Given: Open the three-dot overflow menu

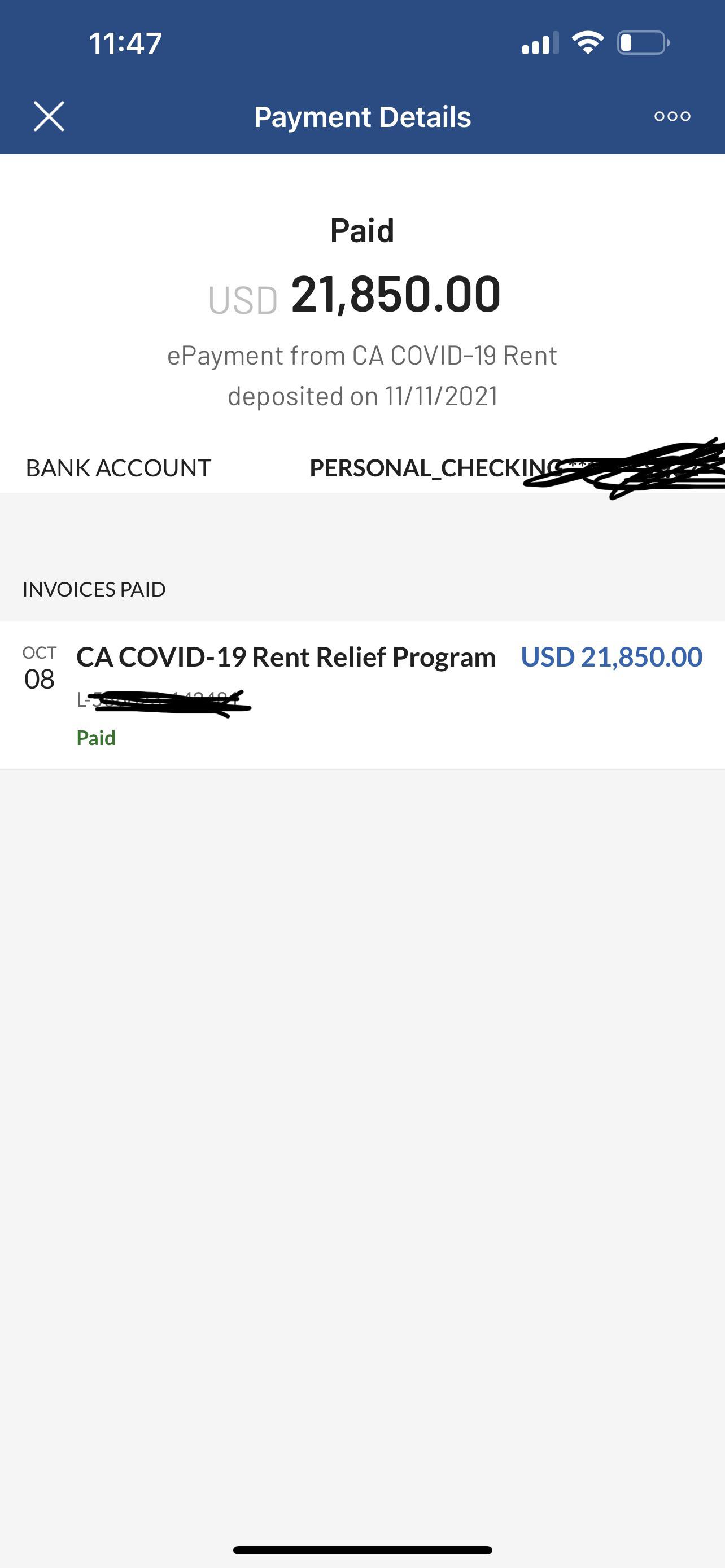Looking at the screenshot, I should [672, 116].
